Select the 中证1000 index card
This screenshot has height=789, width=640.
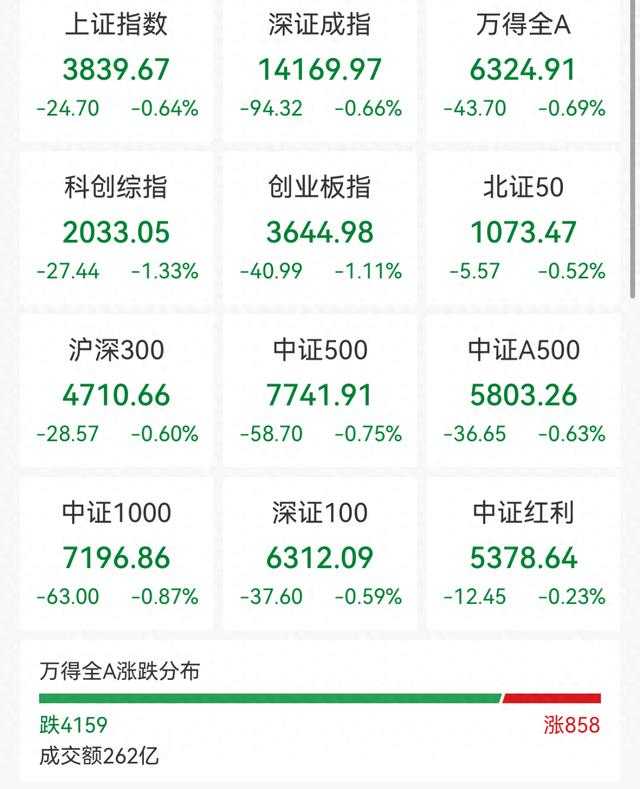[x=116, y=553]
